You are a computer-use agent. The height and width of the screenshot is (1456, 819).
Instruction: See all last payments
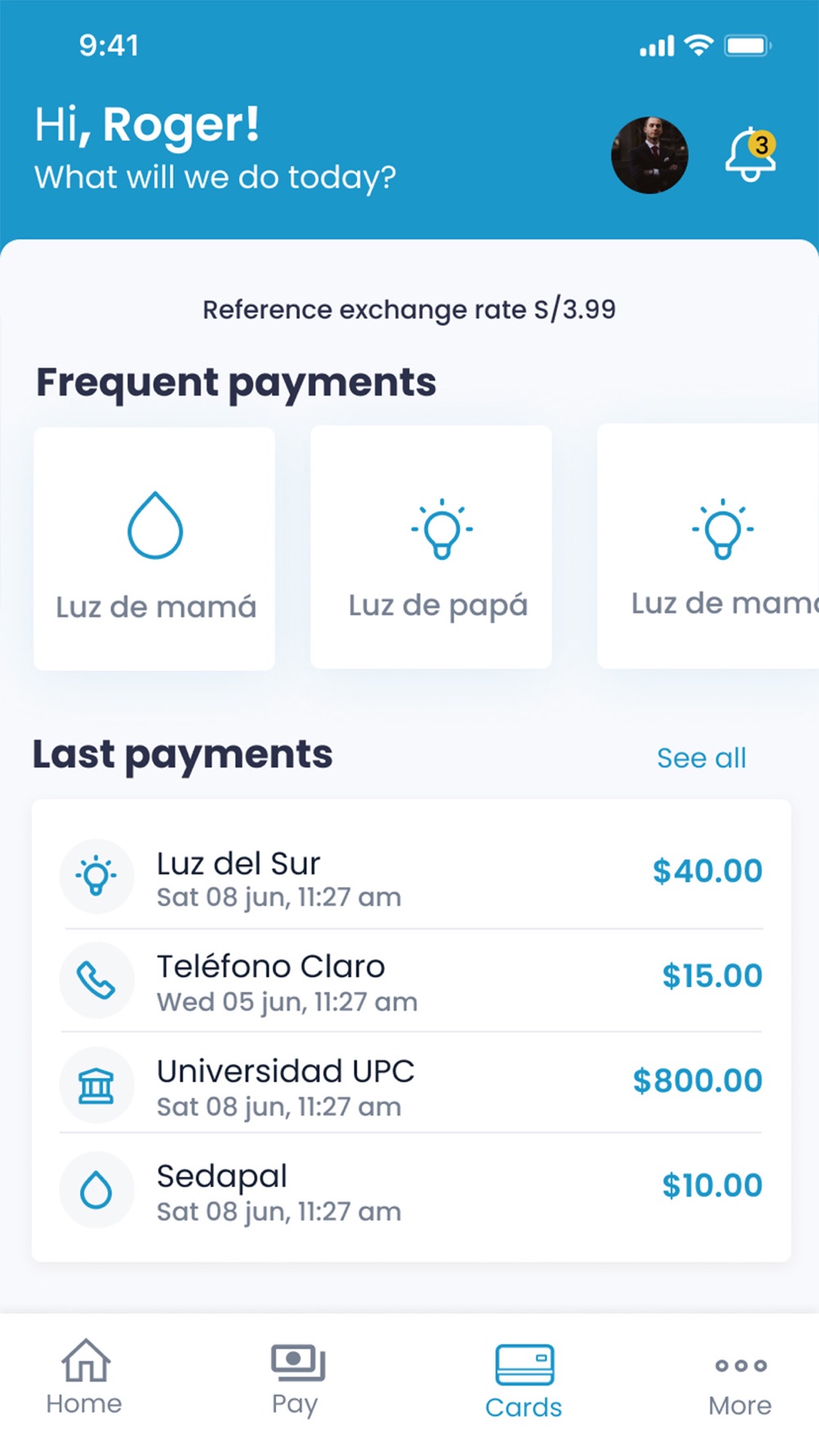(x=701, y=758)
